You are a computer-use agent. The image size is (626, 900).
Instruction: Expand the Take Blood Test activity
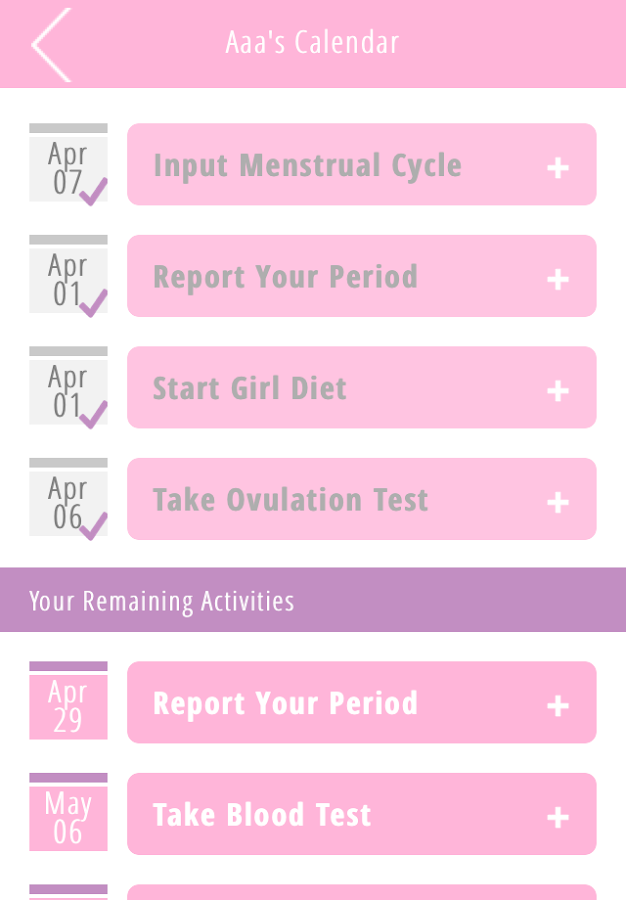pos(557,817)
